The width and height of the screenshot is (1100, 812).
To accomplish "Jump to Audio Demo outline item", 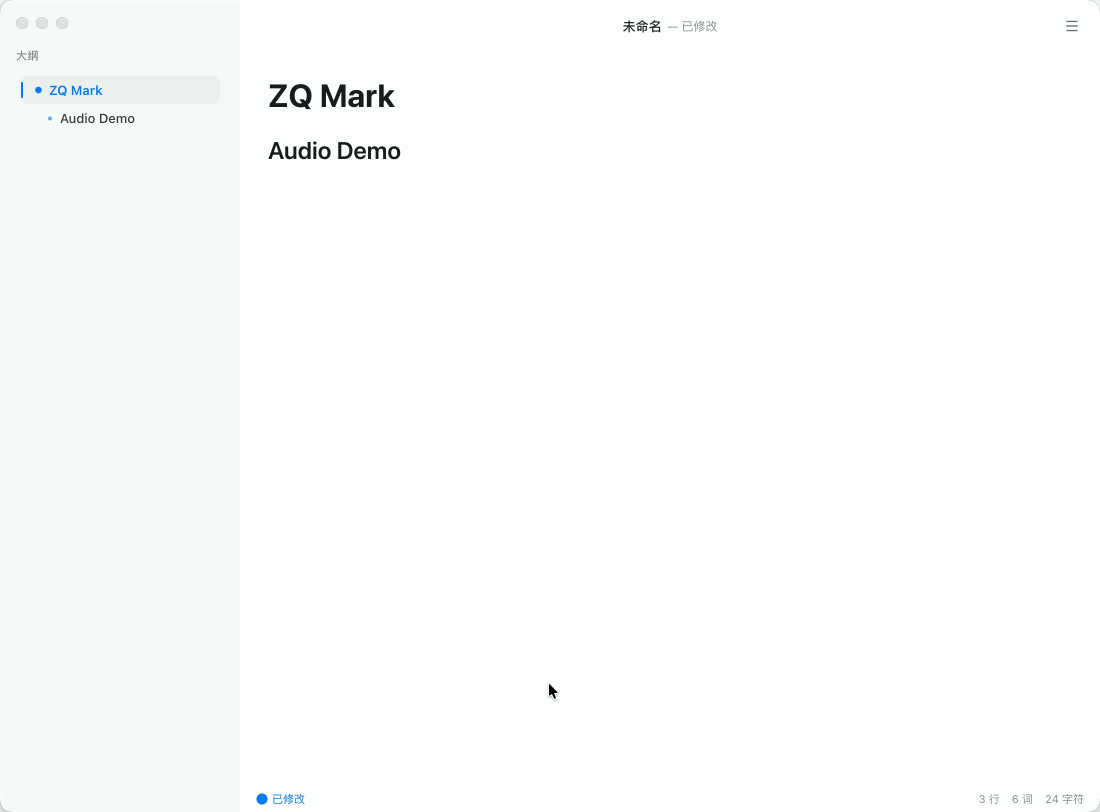I will click(x=97, y=119).
